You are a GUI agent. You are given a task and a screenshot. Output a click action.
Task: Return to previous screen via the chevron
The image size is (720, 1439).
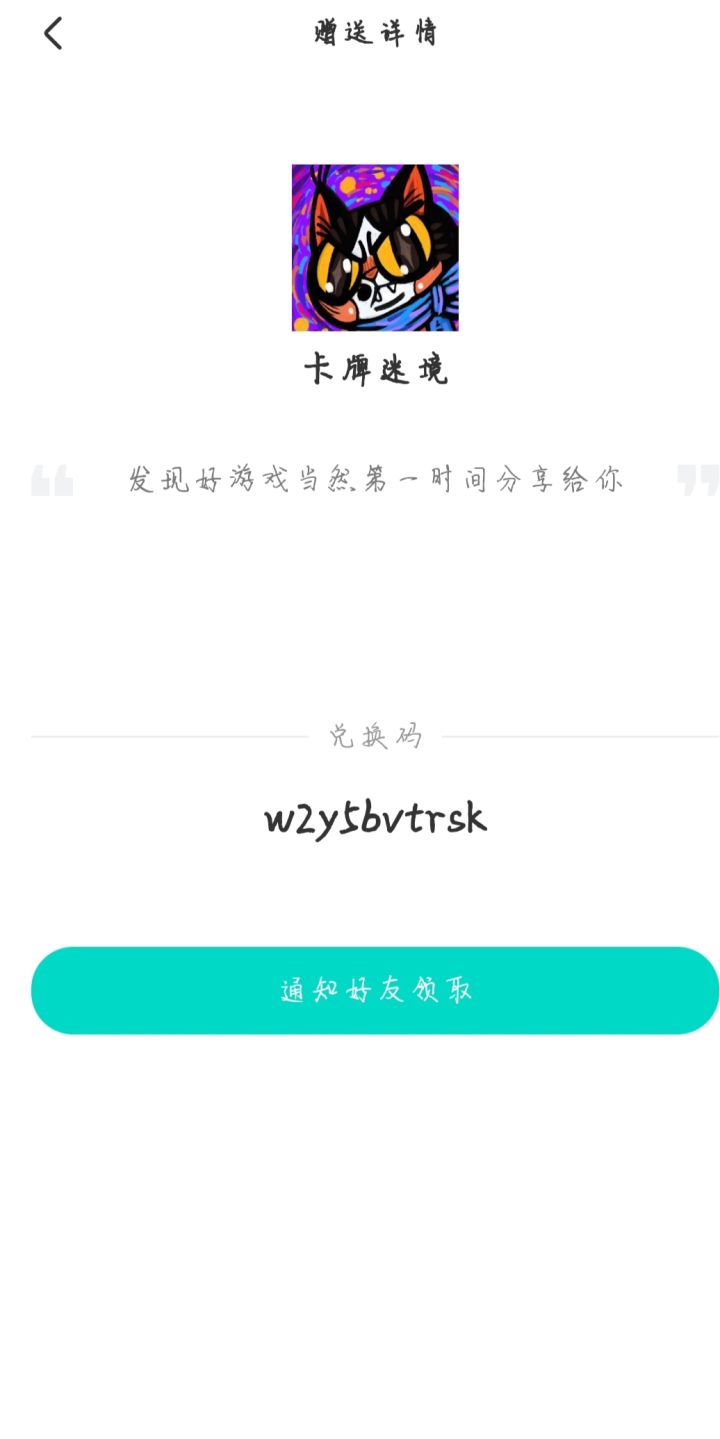[52, 33]
